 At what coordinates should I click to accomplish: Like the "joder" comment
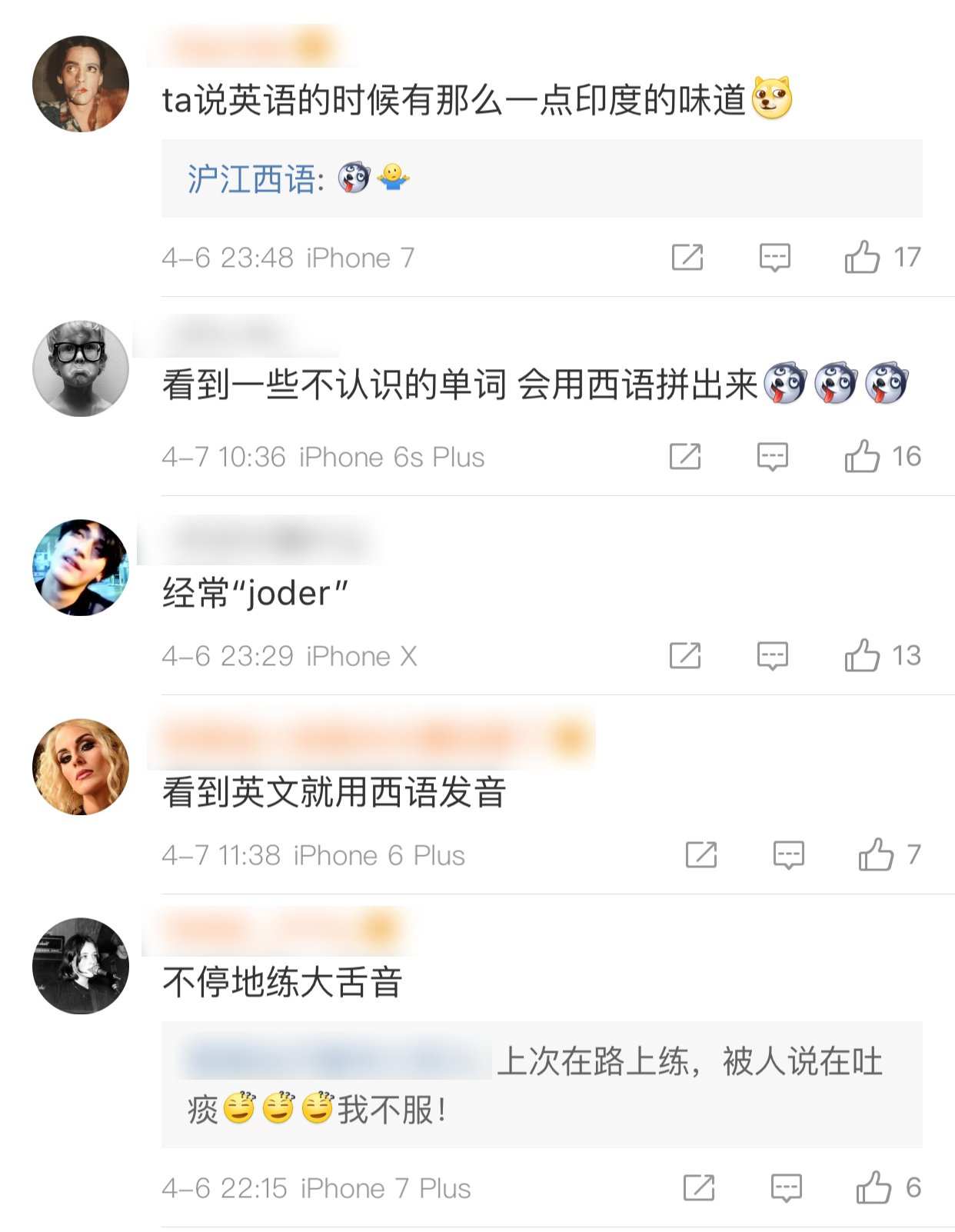pos(862,656)
